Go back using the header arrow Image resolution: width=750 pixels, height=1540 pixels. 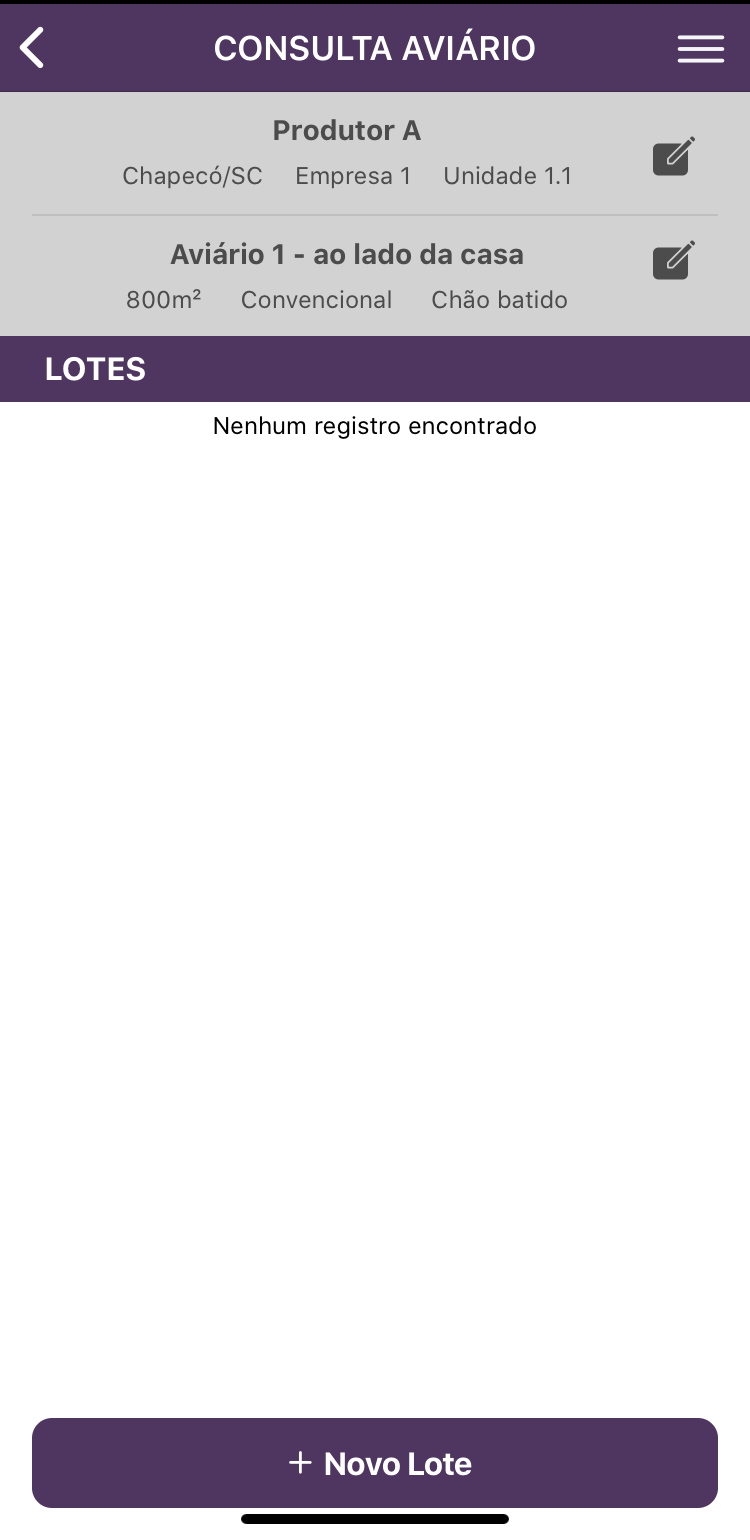(x=33, y=48)
